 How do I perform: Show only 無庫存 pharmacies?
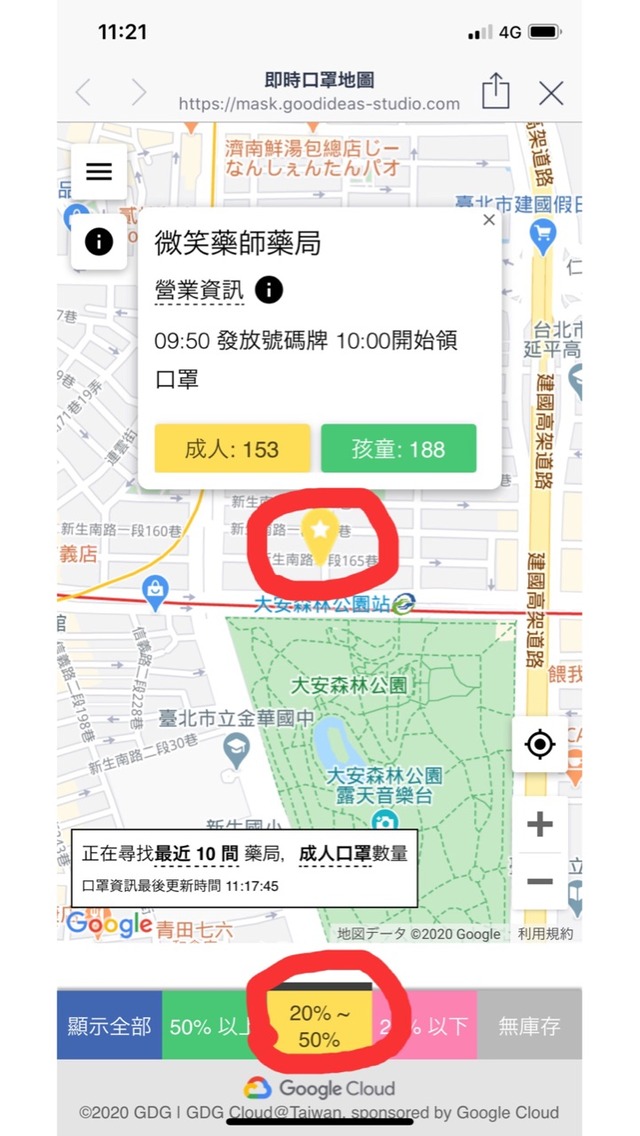click(x=529, y=1026)
